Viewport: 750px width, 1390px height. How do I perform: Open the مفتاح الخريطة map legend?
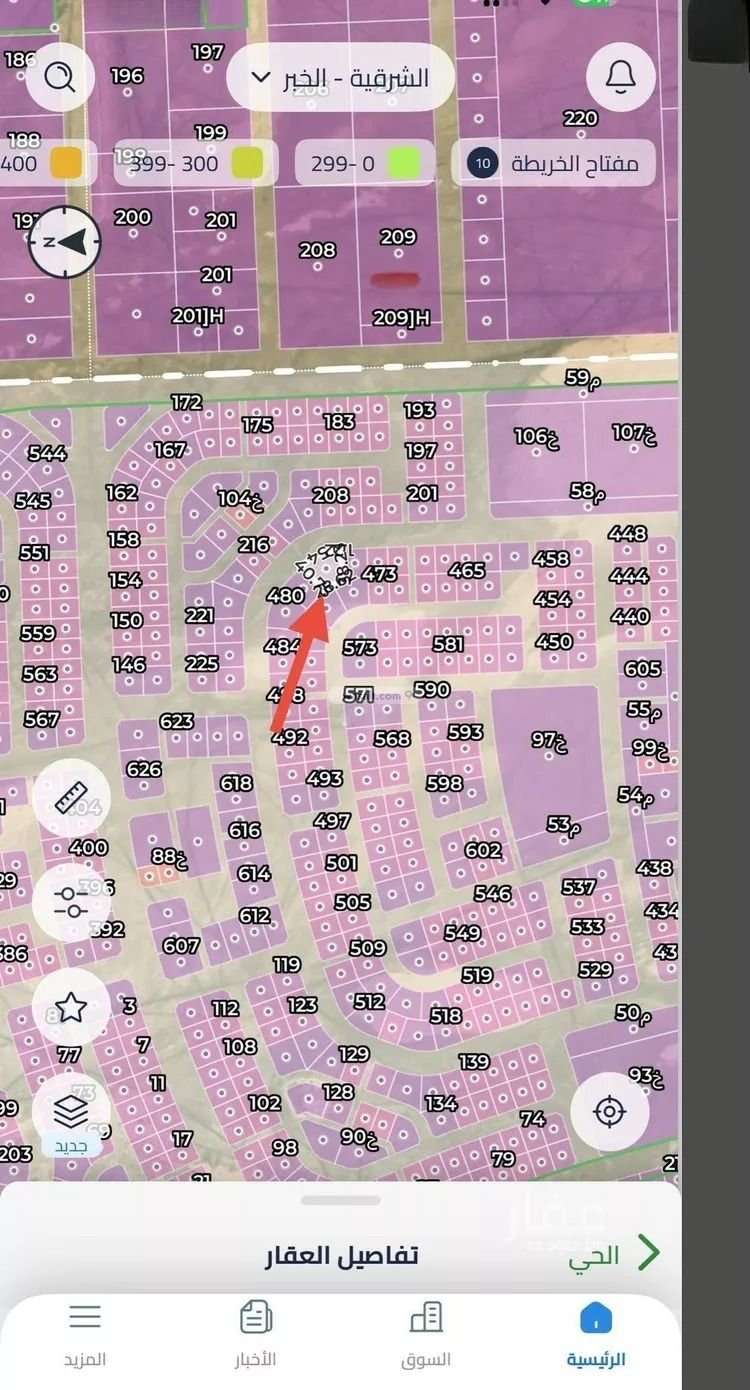(x=554, y=163)
